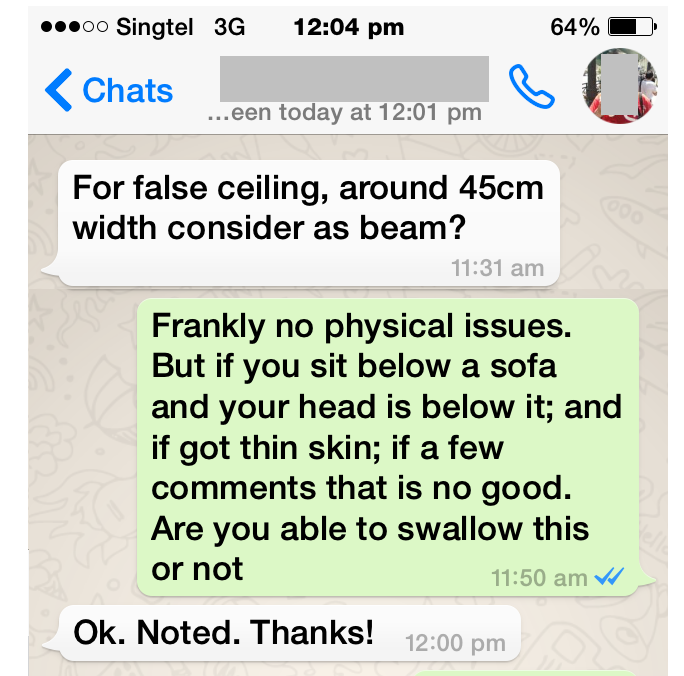Start a voice call with this contact
The height and width of the screenshot is (676, 684).
[531, 88]
